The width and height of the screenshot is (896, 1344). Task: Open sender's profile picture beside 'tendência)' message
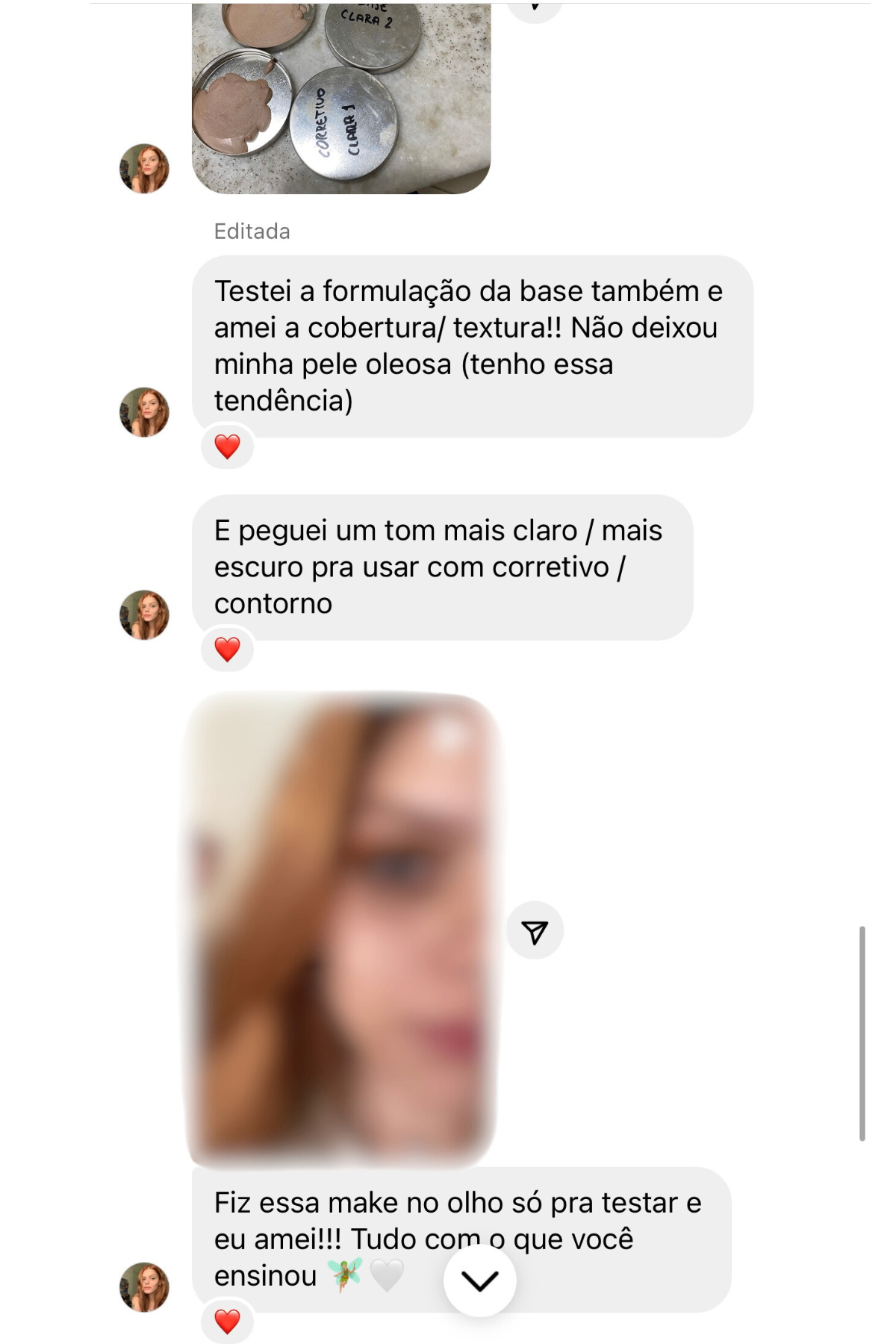[144, 412]
